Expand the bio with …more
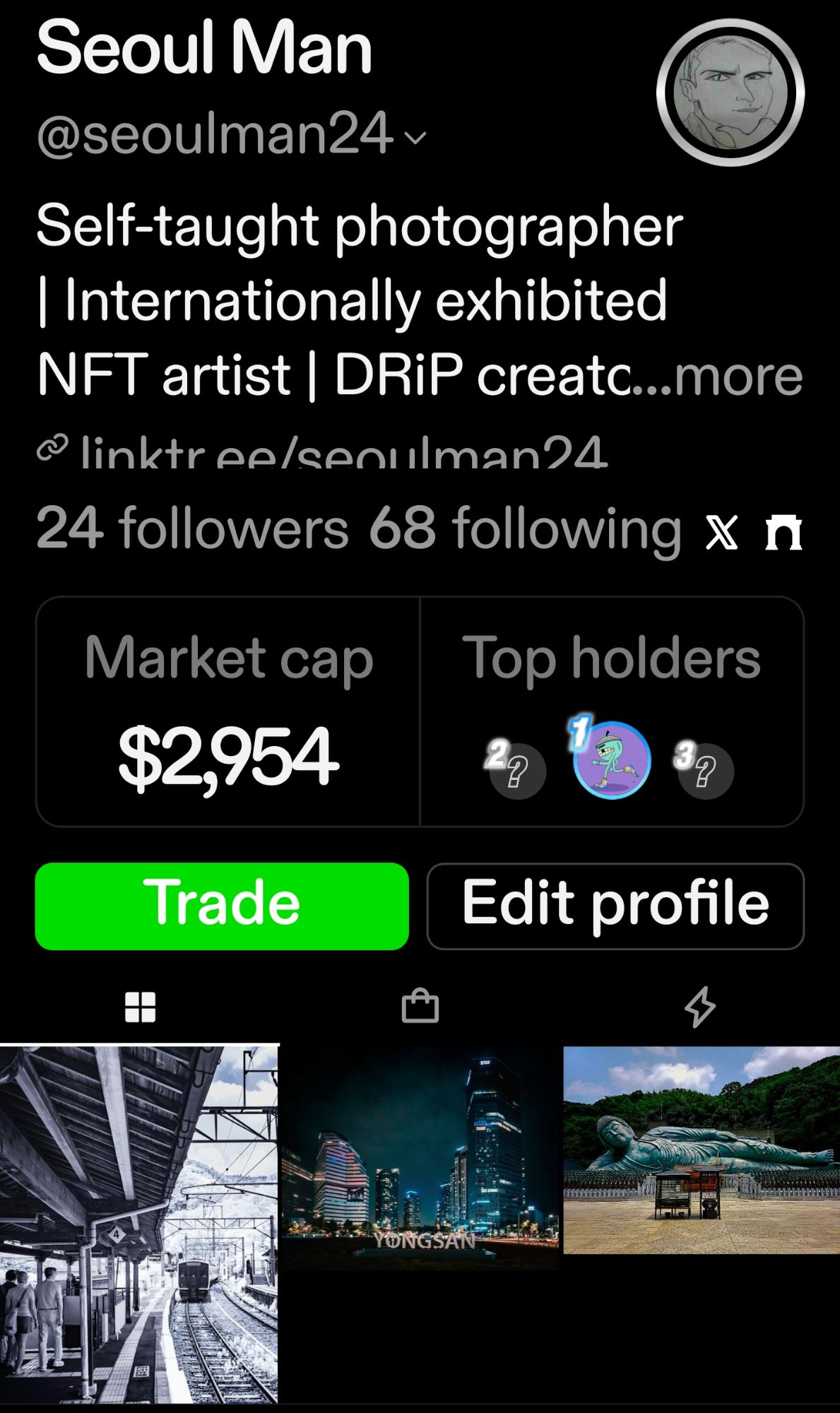840x1413 pixels. pos(738,375)
